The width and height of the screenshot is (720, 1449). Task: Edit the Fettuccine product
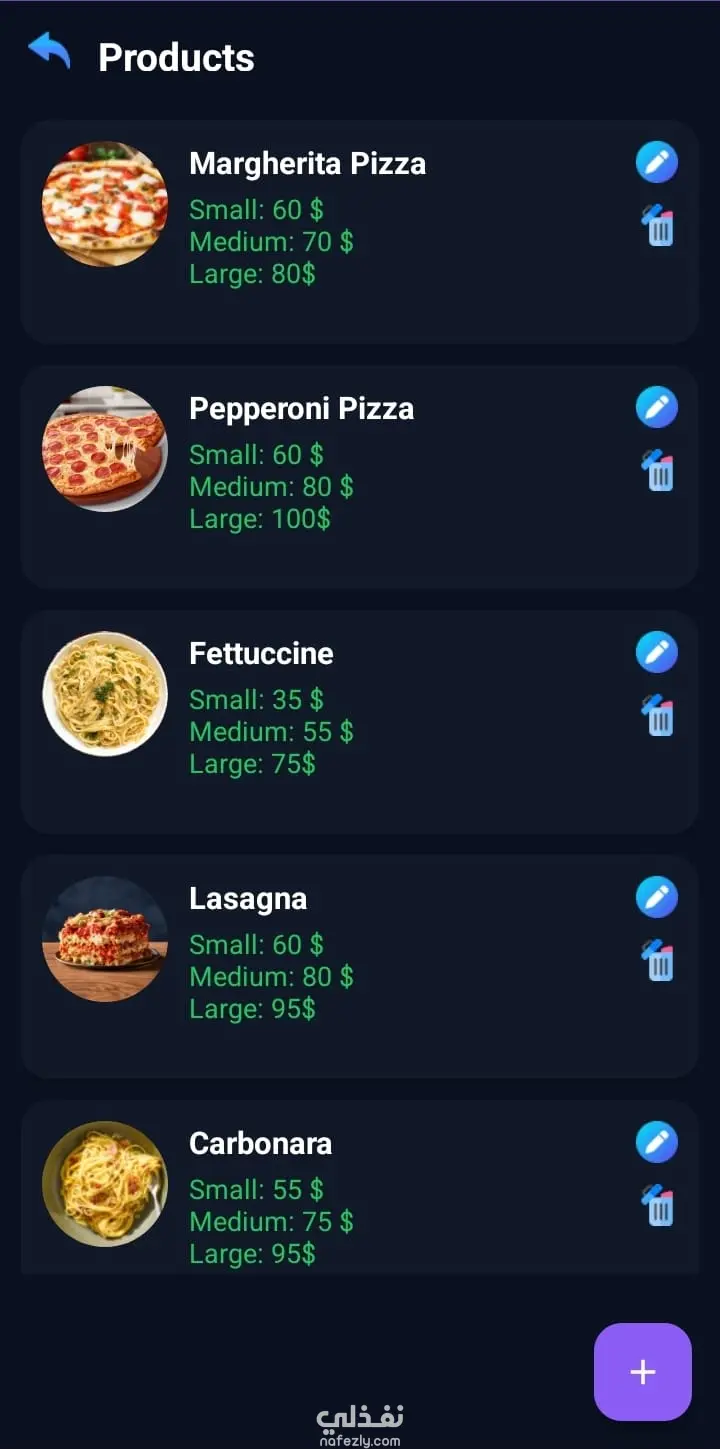tap(657, 652)
